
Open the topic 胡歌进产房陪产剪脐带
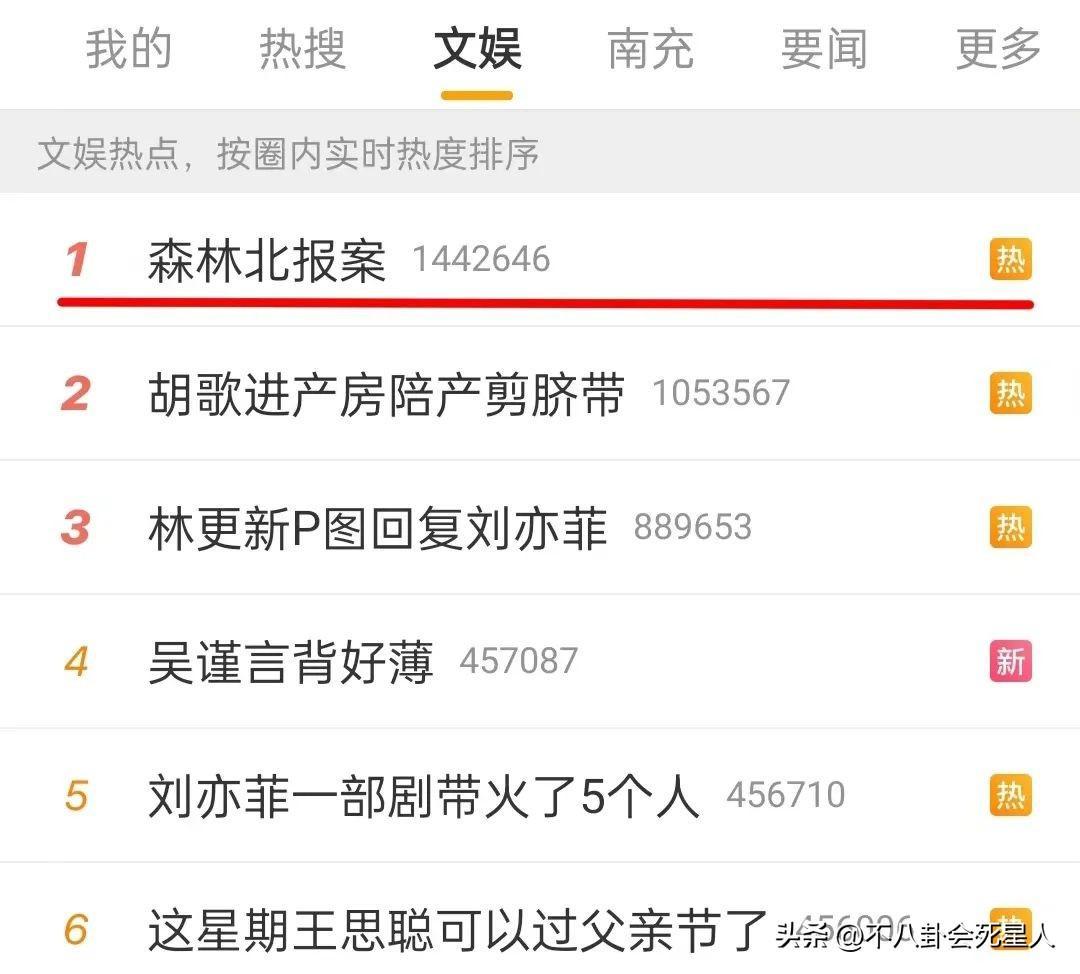click(x=386, y=394)
